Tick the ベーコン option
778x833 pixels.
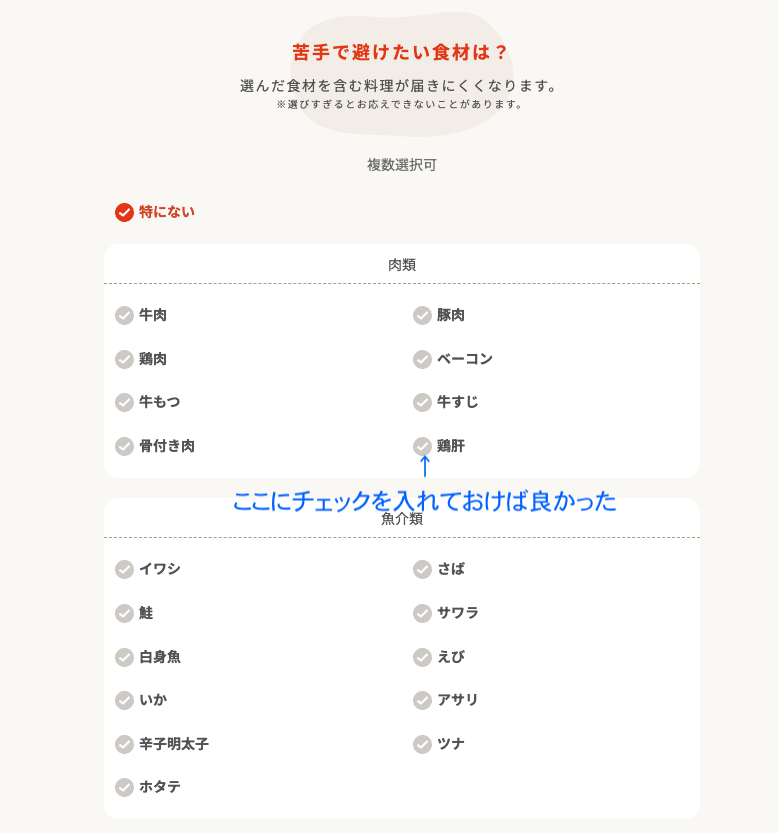click(422, 359)
